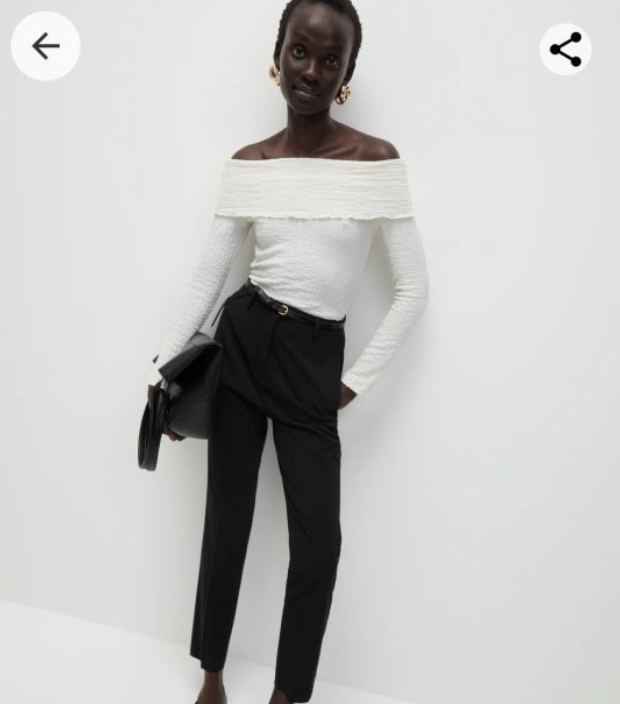Go back using the arrow button
This screenshot has width=620, height=704.
pos(45,46)
